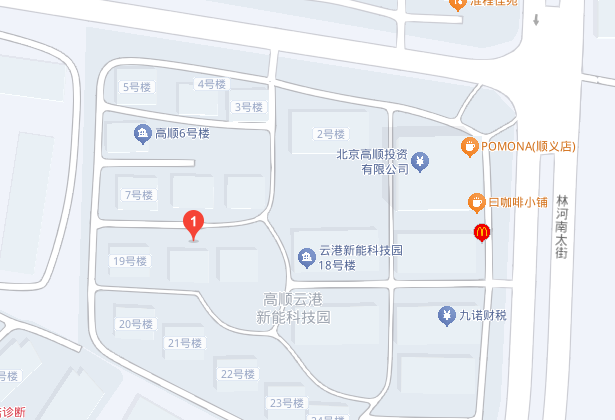Open the 北京高顺投资有限公司 marker
Viewport: 615px width, 420px height.
(x=420, y=161)
